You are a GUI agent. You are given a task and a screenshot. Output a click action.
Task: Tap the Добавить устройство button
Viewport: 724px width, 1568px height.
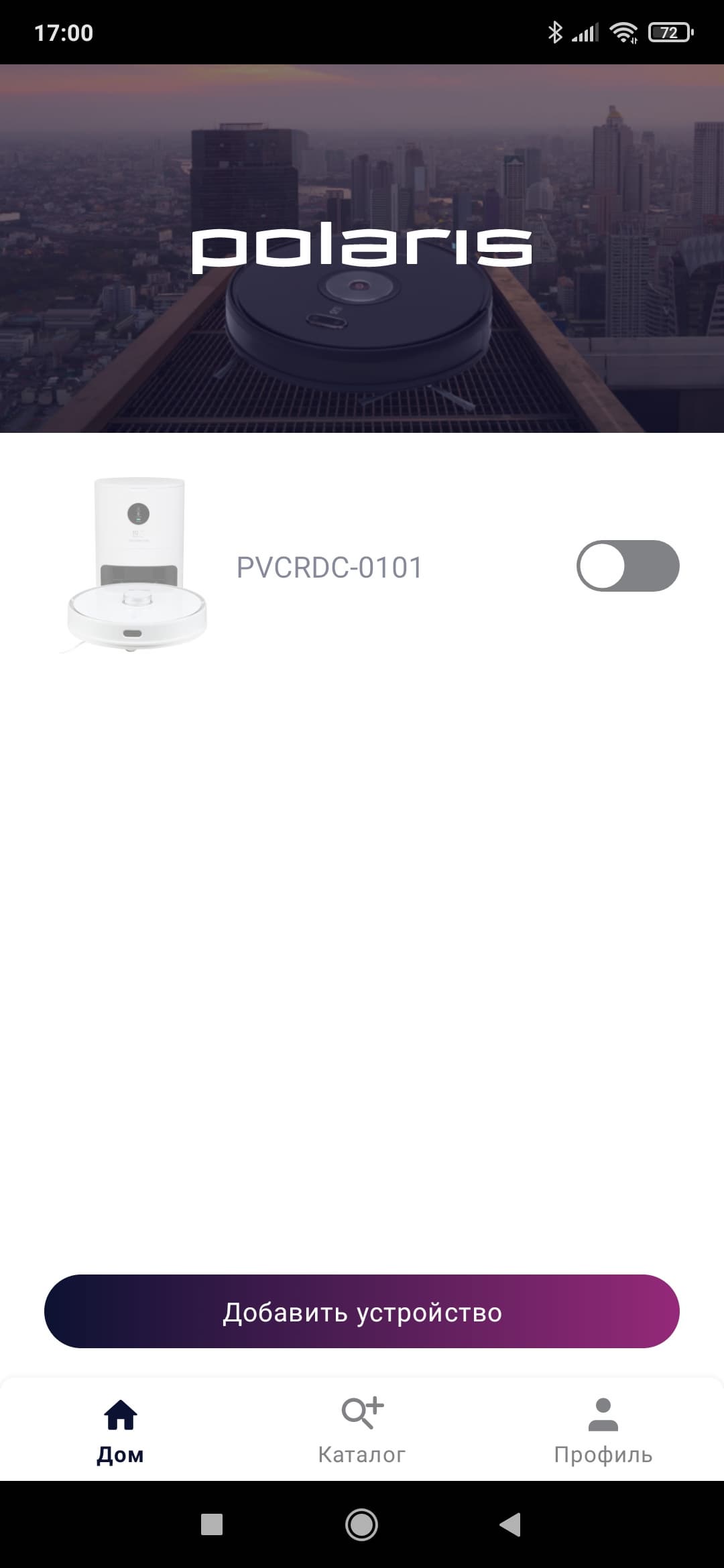click(362, 1312)
